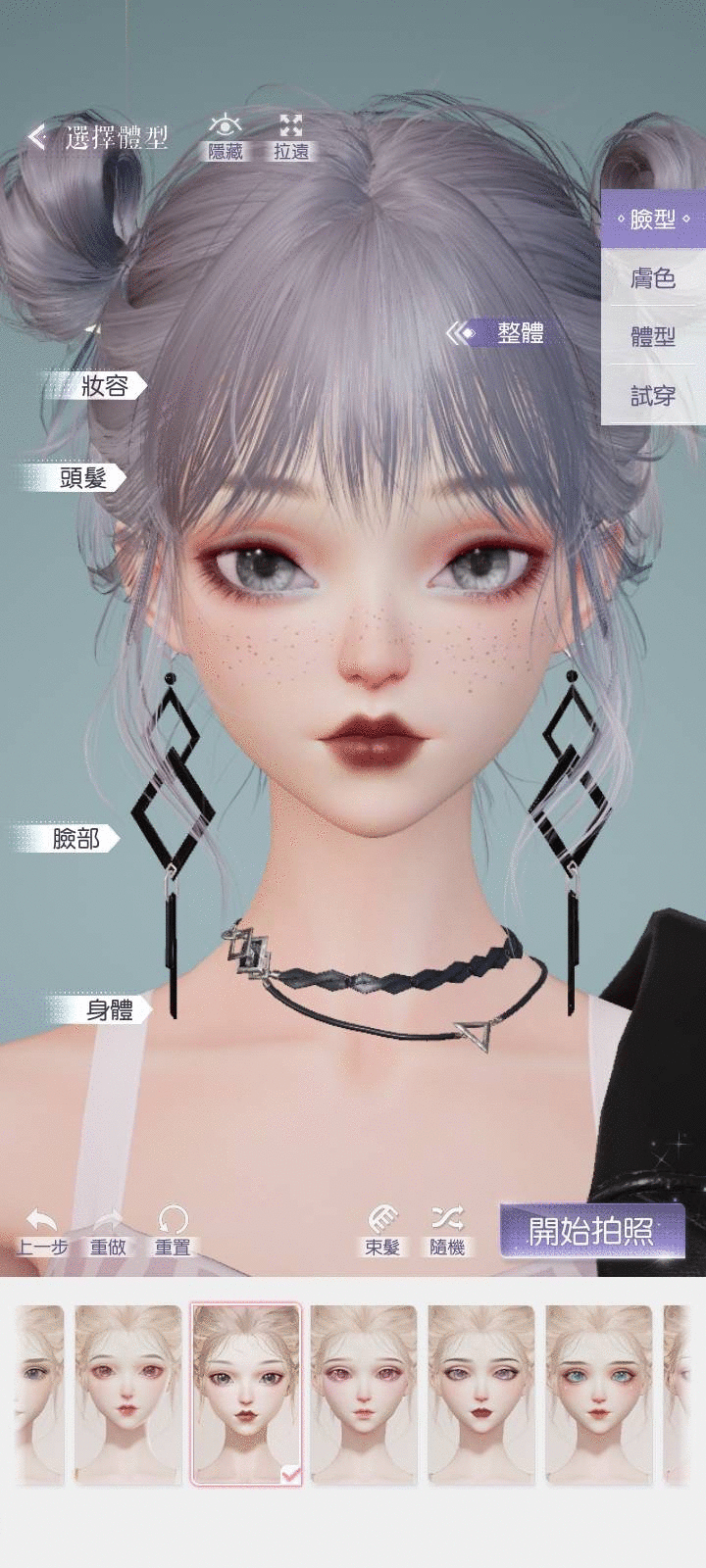Open the 身體 category

coord(108,1009)
